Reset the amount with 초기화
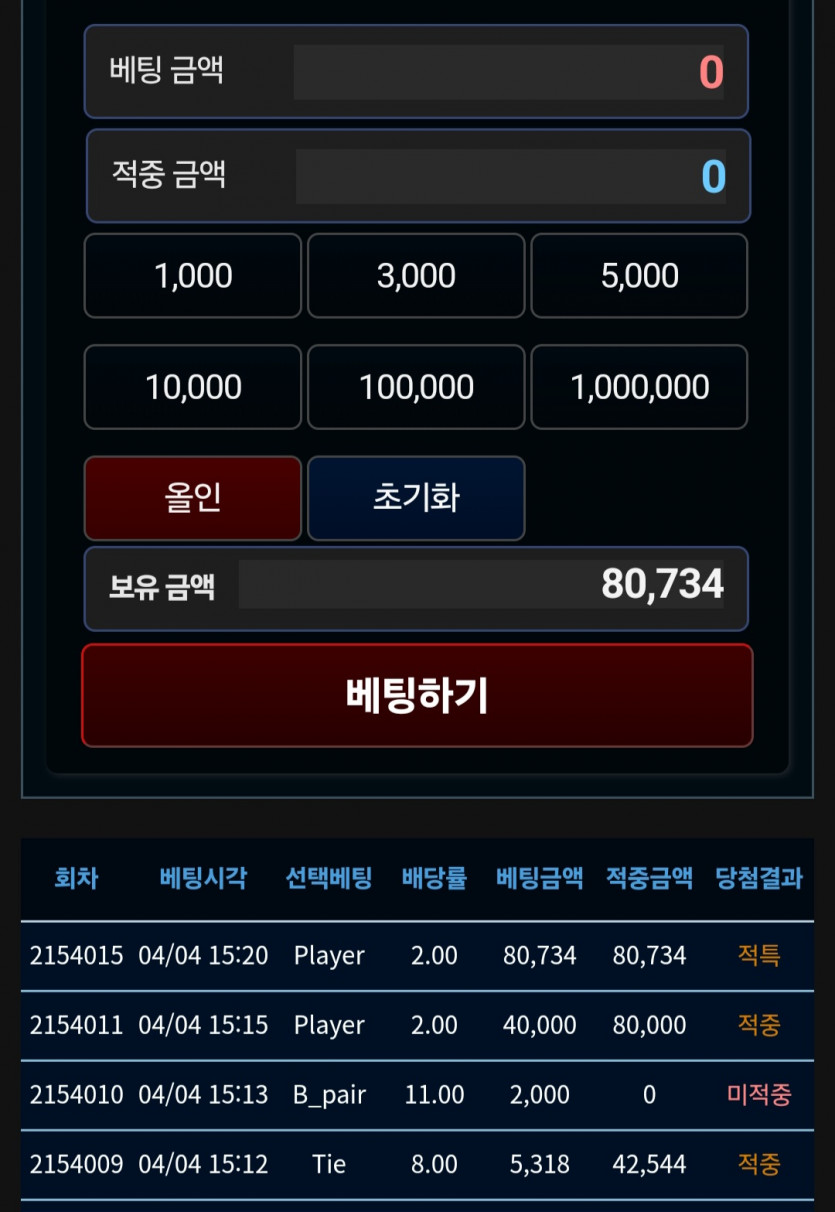Viewport: 835px width, 1212px height. point(416,498)
